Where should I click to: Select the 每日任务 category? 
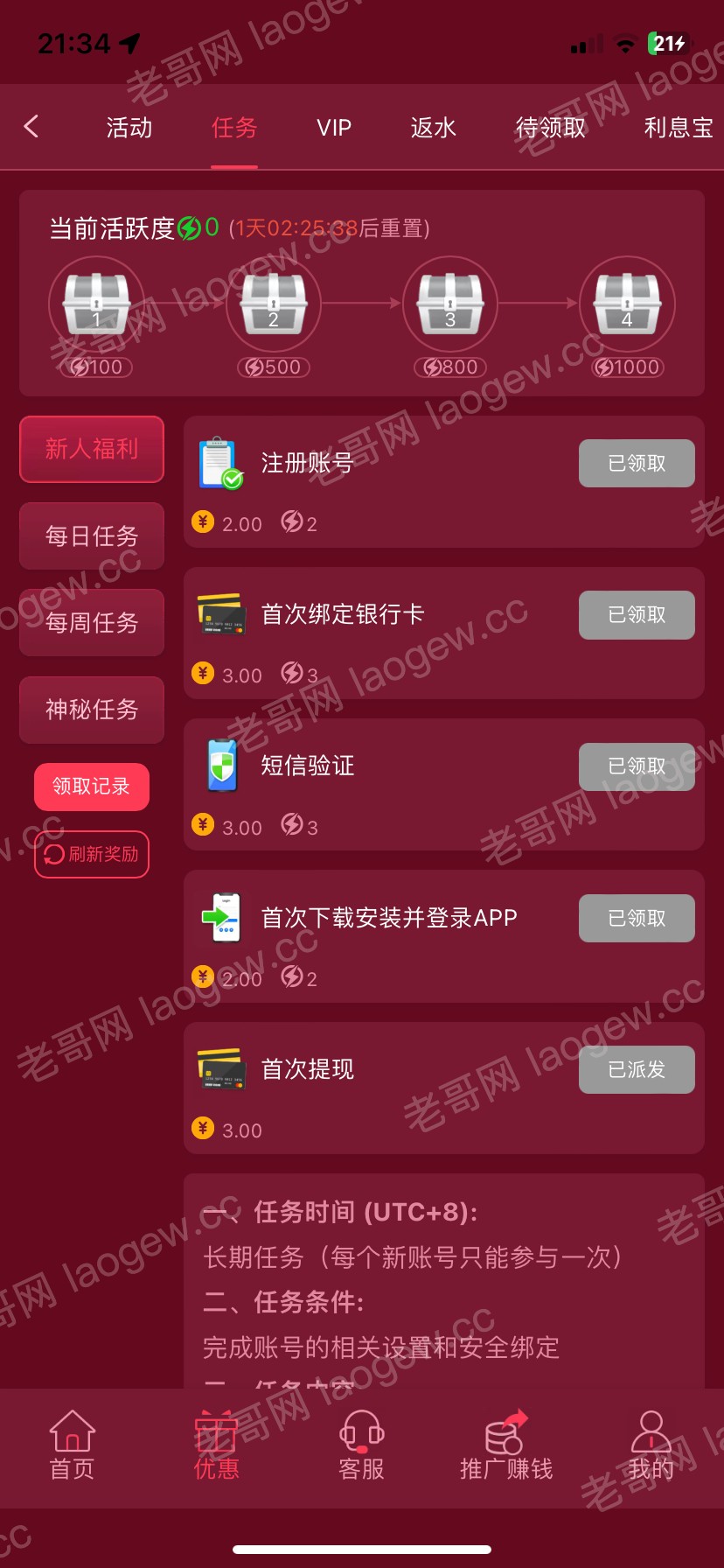tap(92, 535)
